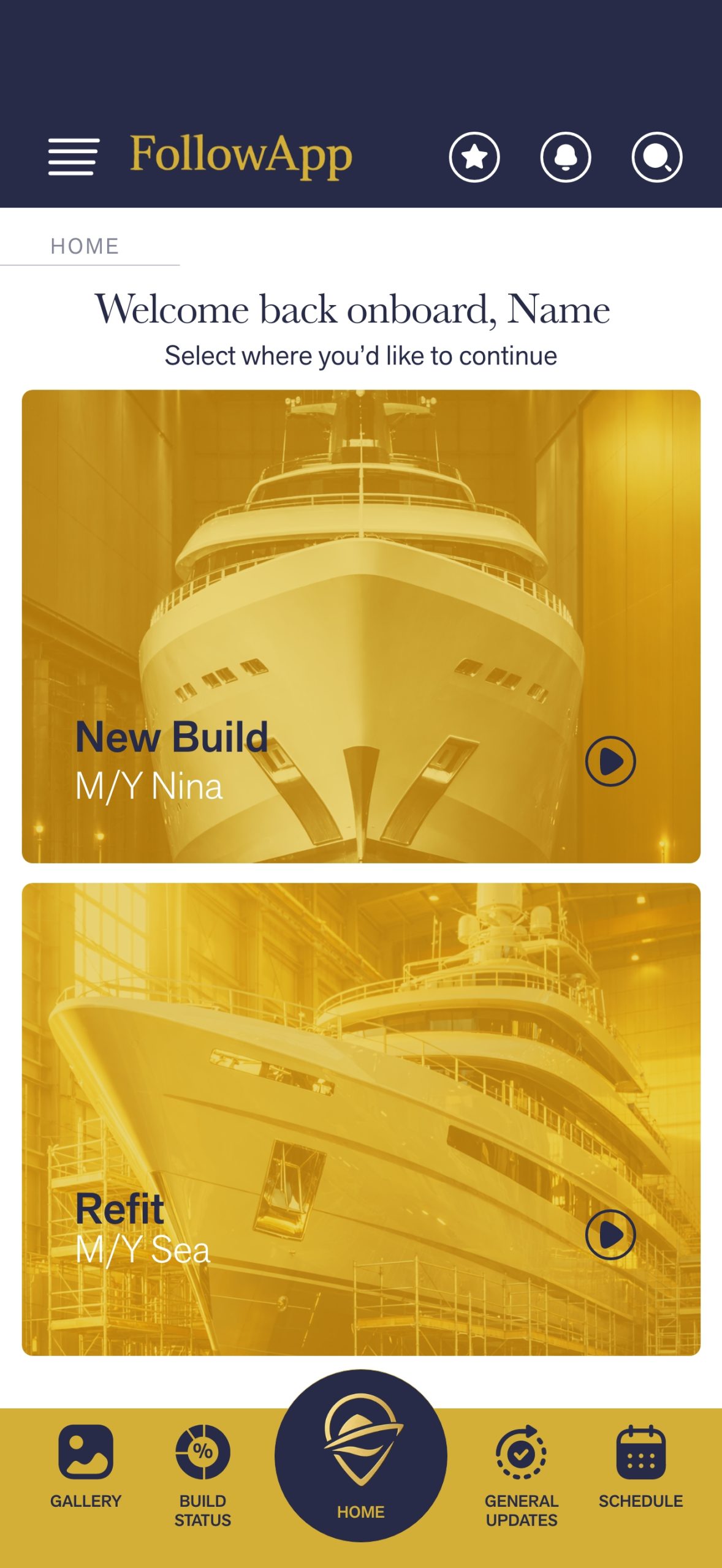Open the notifications bell
The height and width of the screenshot is (1568, 722).
tap(565, 157)
